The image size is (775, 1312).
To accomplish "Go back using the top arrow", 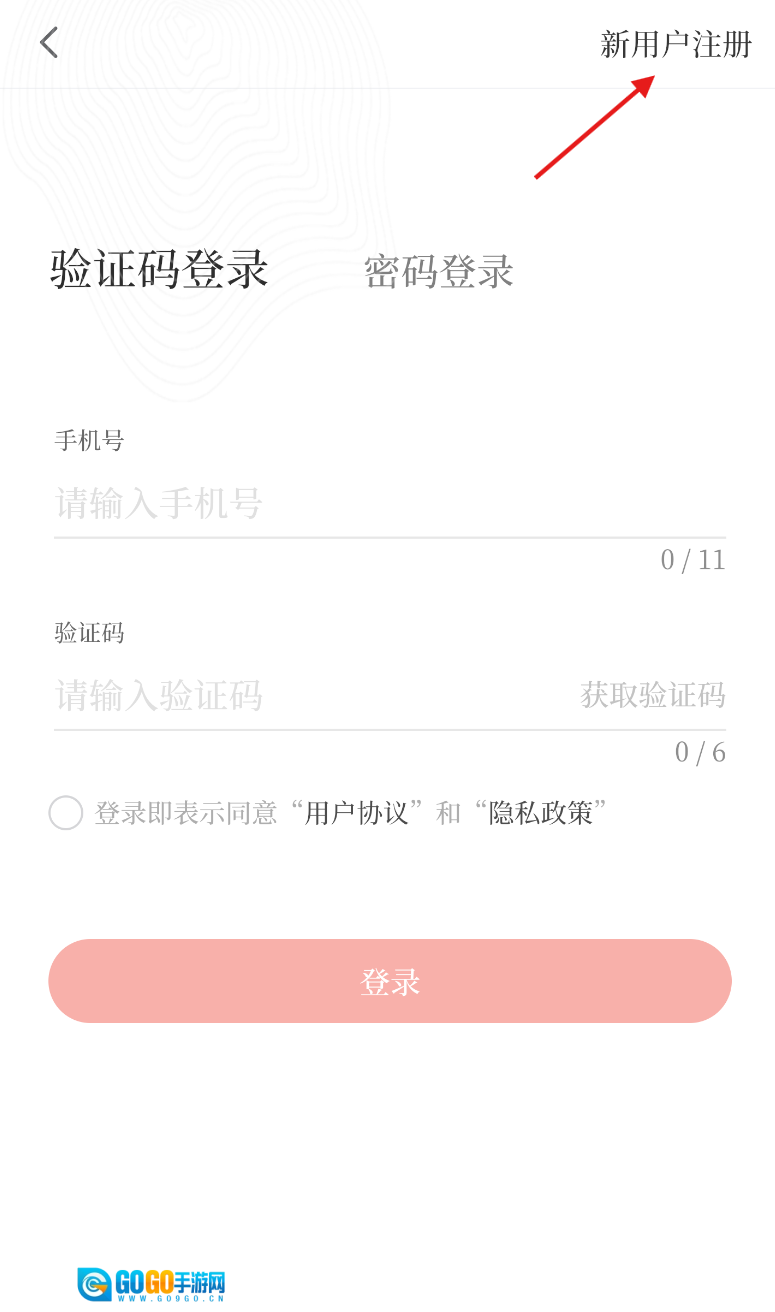I will [48, 43].
